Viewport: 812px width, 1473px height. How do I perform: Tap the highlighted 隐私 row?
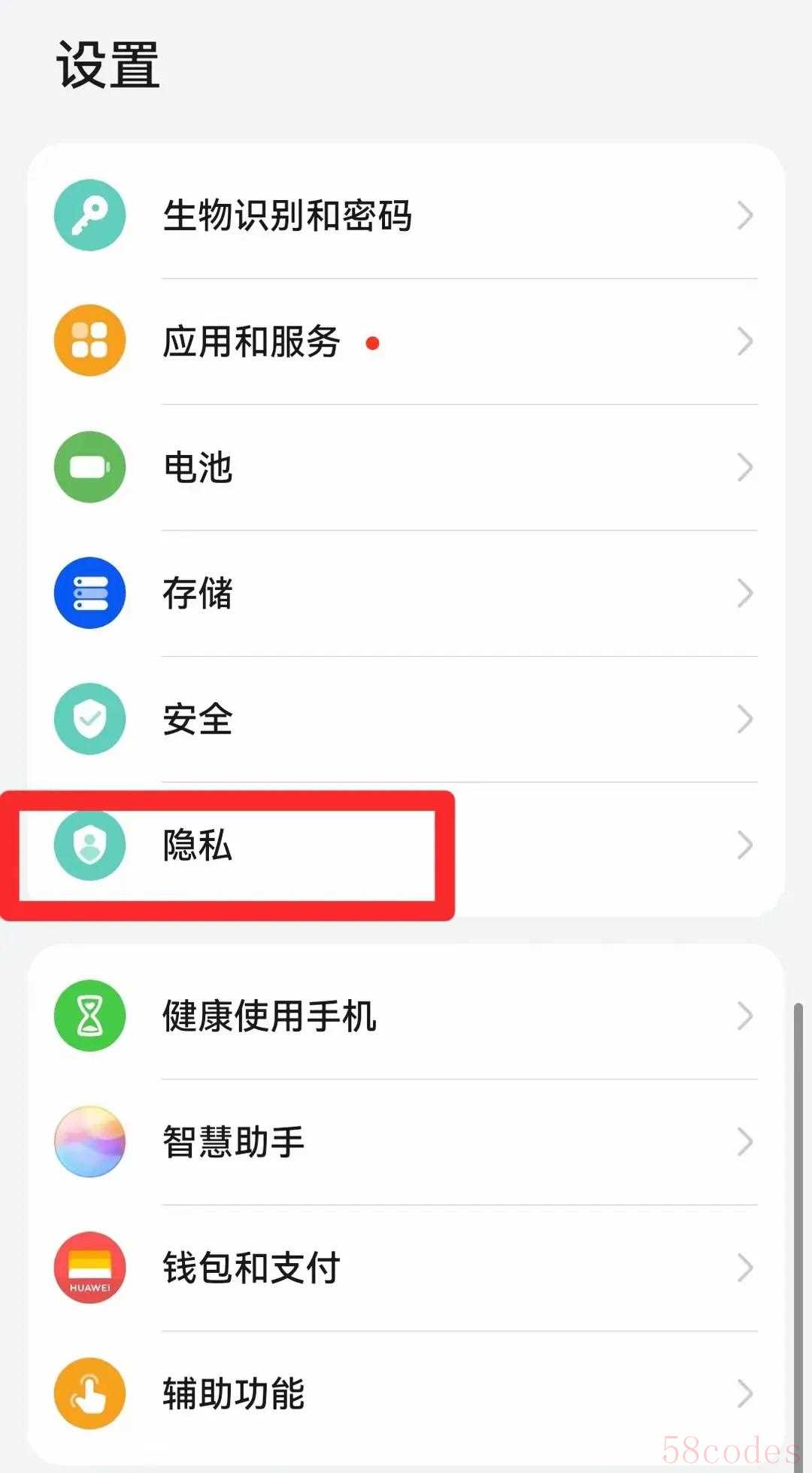(406, 846)
